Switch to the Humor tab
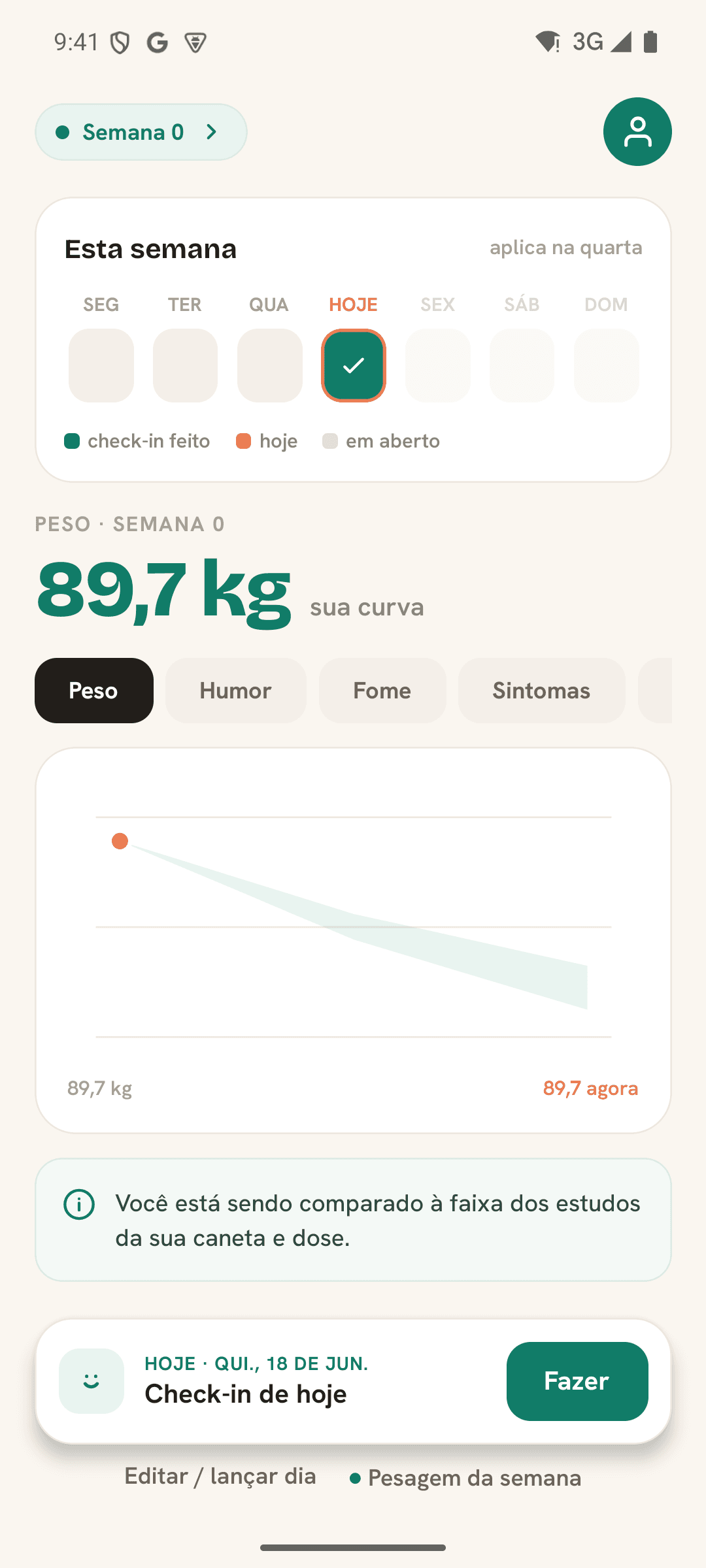 (235, 691)
